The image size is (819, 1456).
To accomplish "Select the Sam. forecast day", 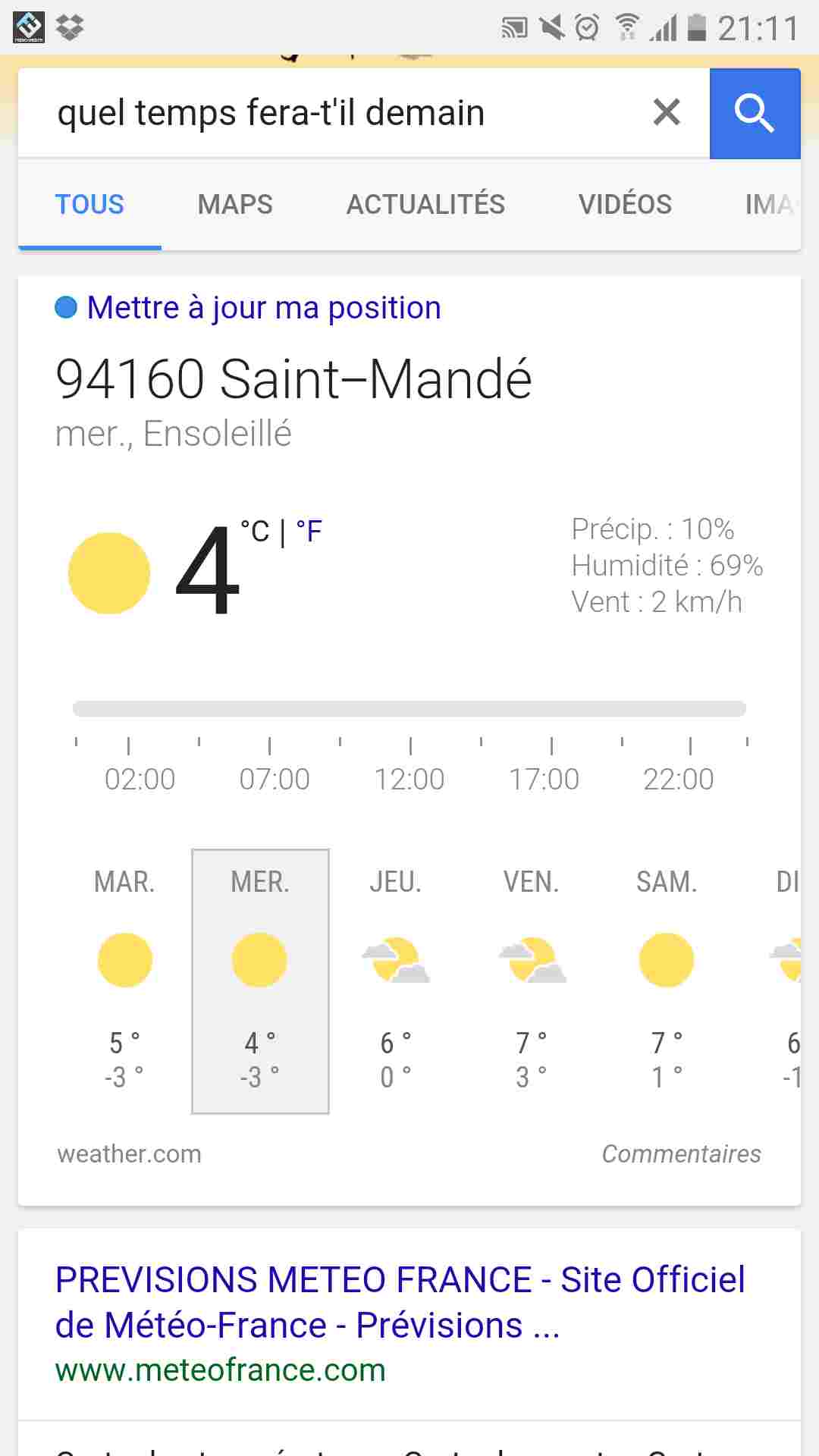I will (667, 982).
